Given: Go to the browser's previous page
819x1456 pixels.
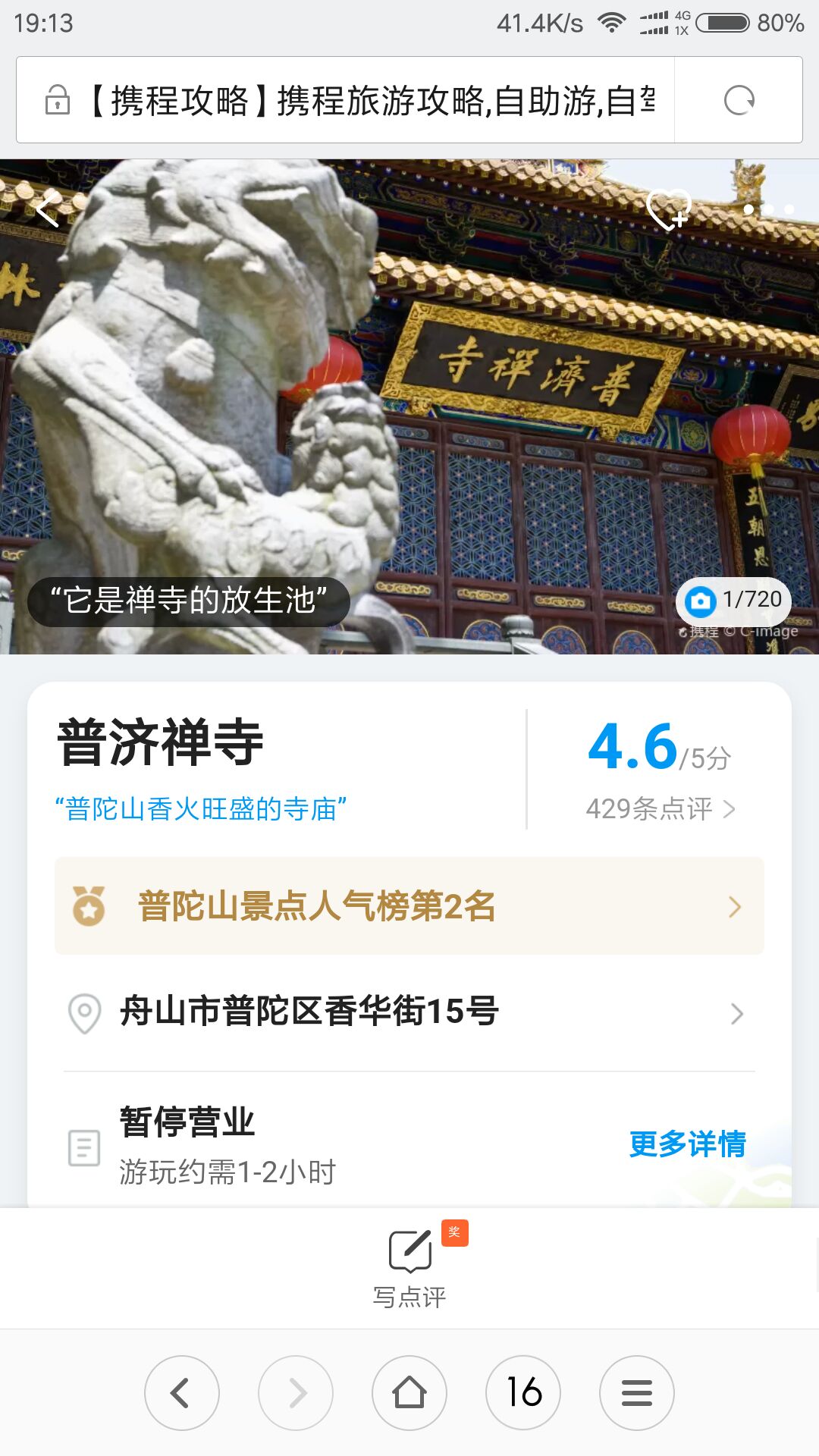Looking at the screenshot, I should pyautogui.click(x=182, y=1393).
